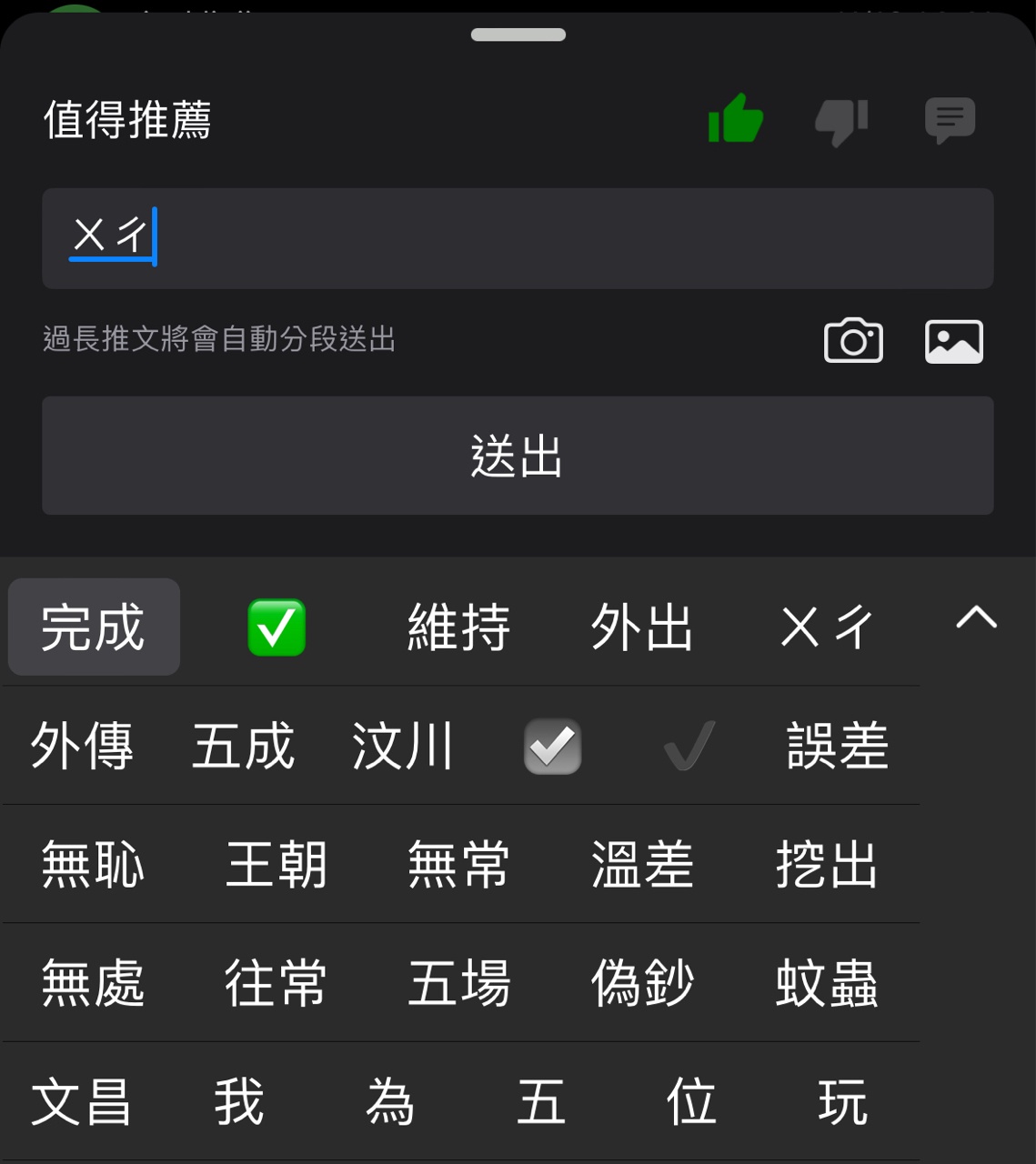
Task: Insert the green check mark emoji
Action: tap(277, 627)
